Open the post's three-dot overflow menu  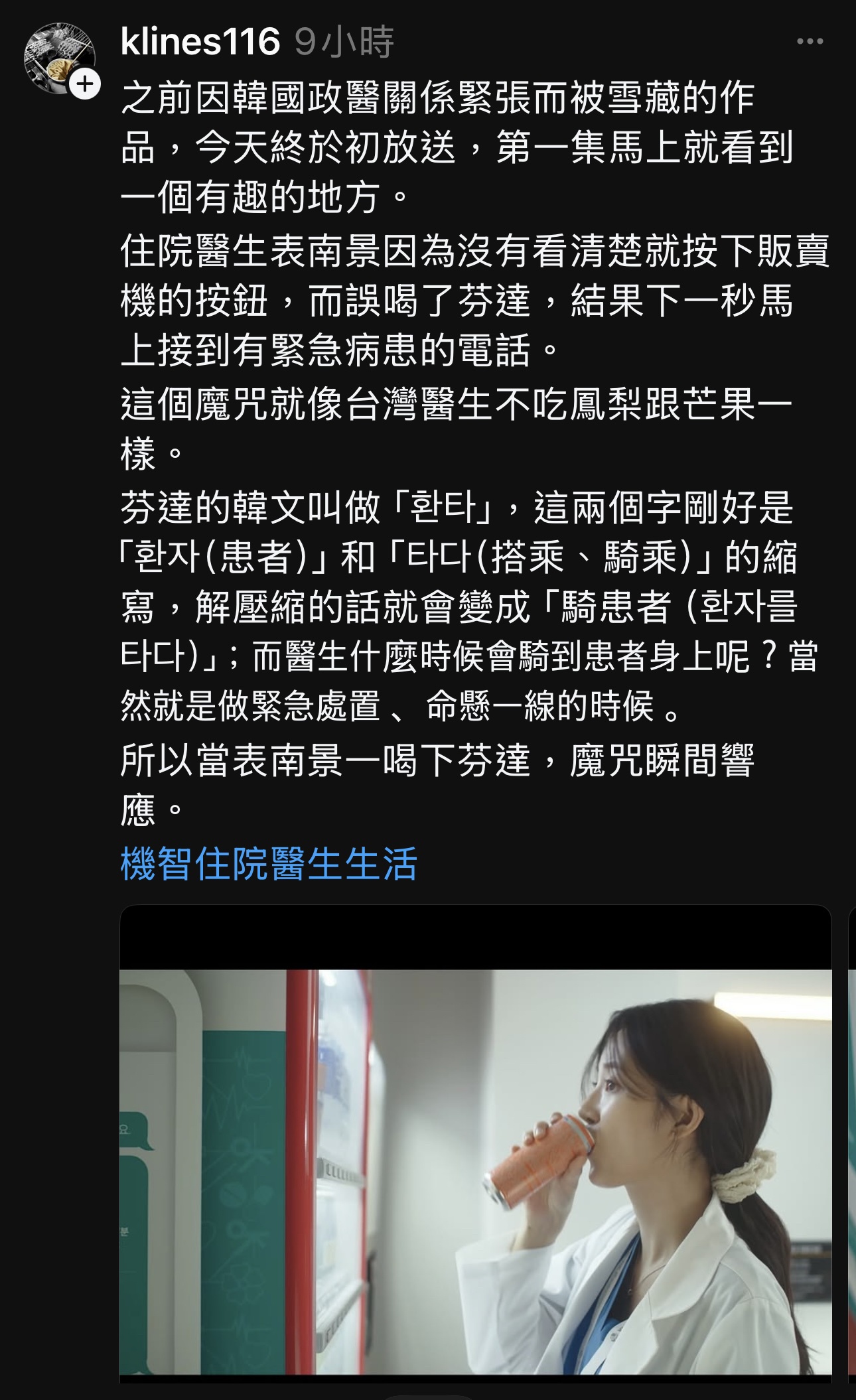point(810,42)
